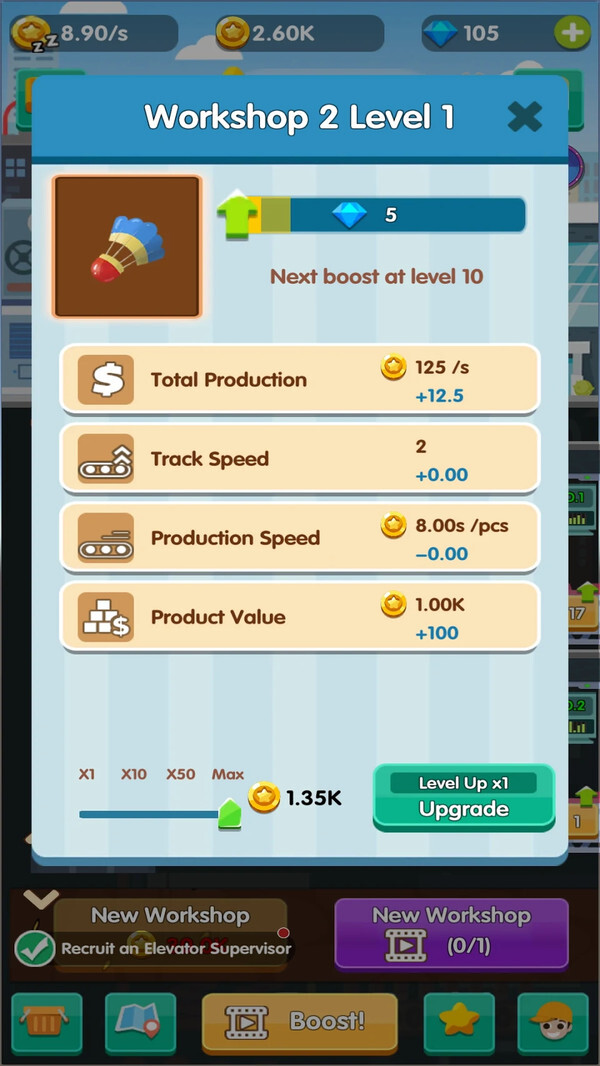Tap the Level Up x1 Upgrade button

click(463, 797)
